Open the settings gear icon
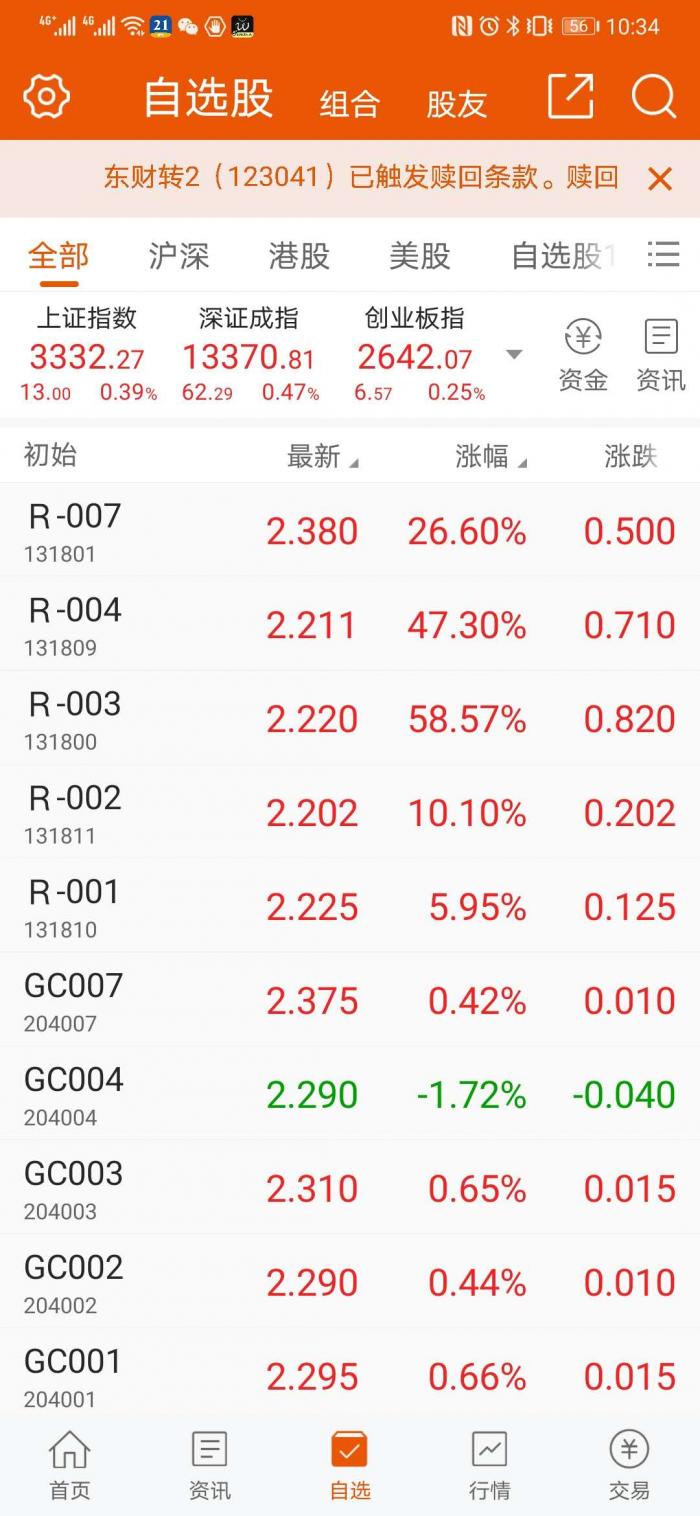The height and width of the screenshot is (1516, 700). [46, 97]
